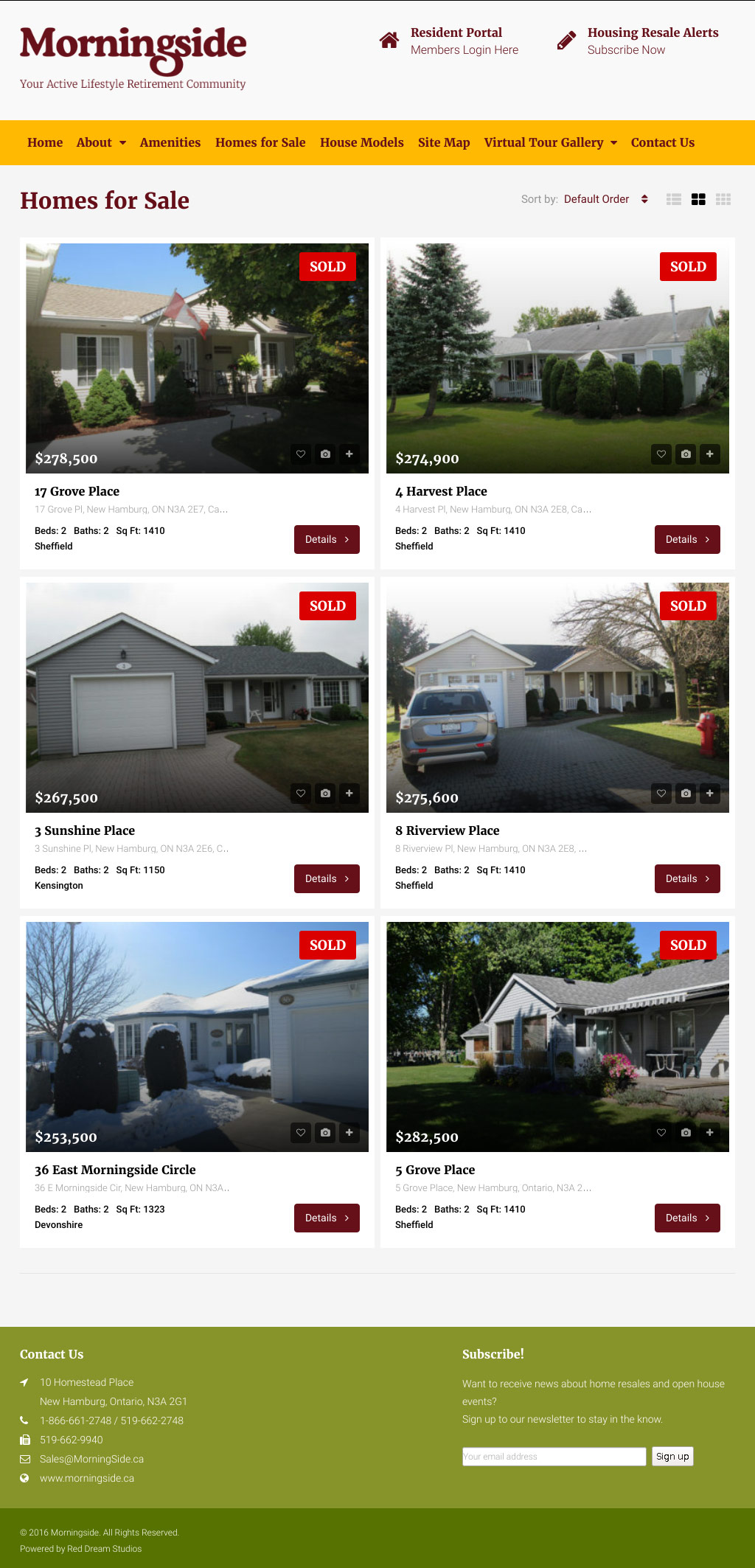Go to the Home page

click(45, 143)
